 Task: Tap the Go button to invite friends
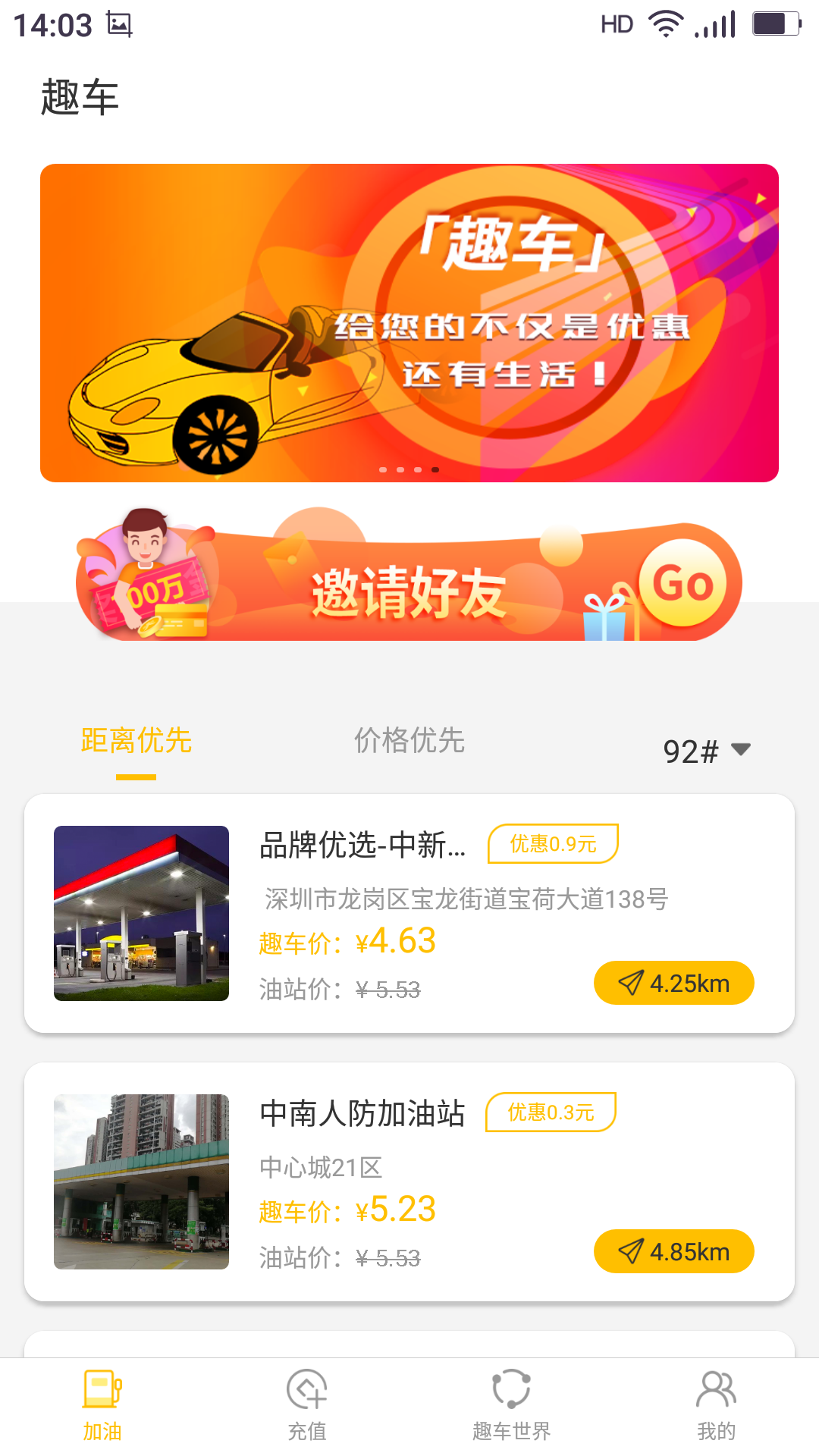683,584
